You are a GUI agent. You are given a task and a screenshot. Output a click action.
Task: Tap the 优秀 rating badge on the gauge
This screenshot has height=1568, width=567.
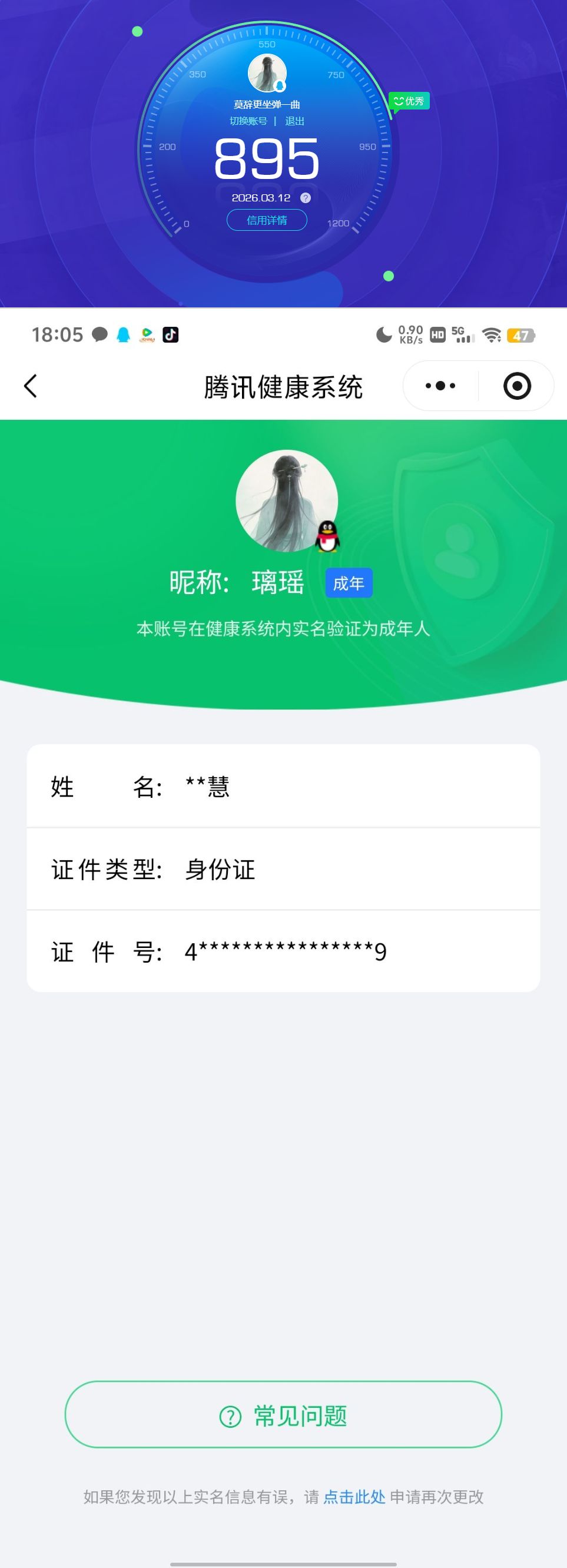(410, 101)
